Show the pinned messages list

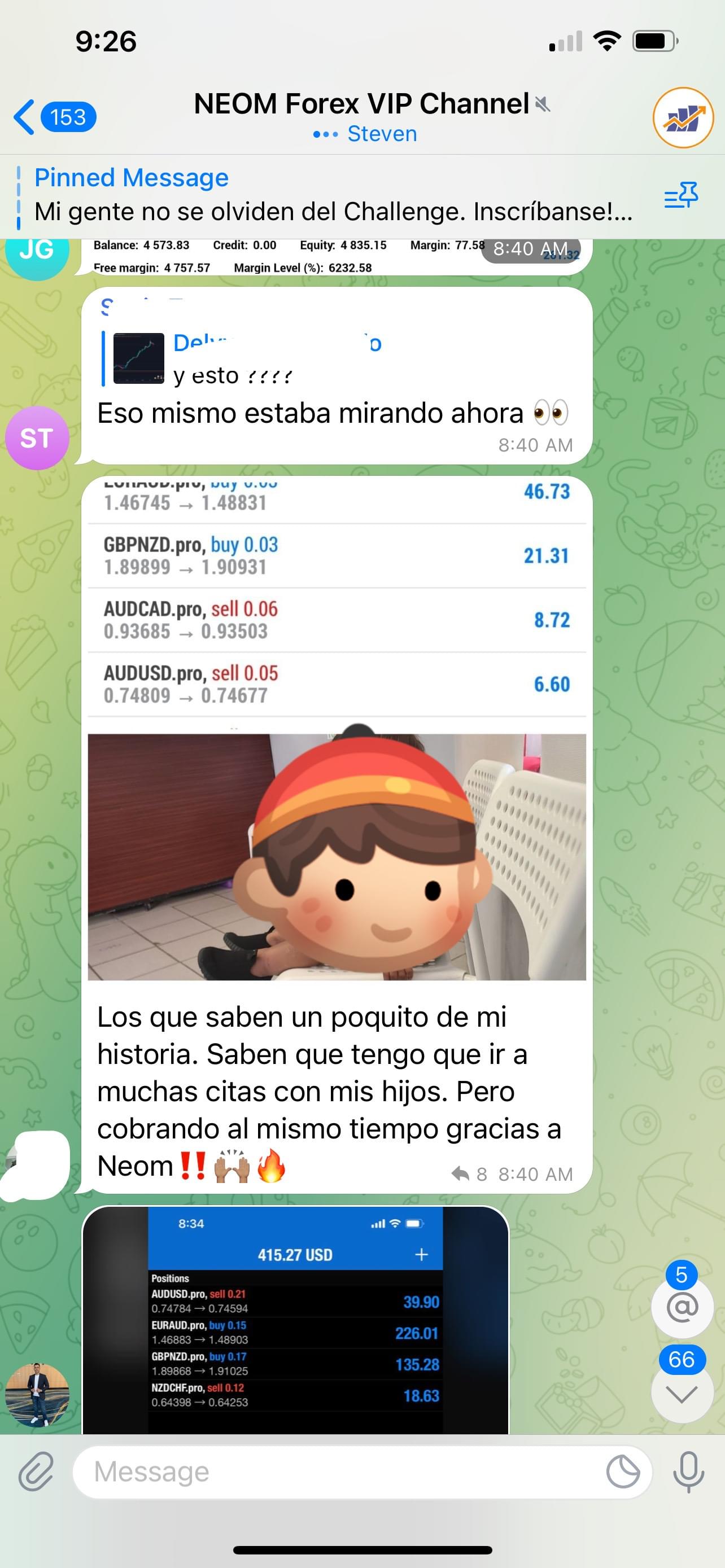point(680,195)
